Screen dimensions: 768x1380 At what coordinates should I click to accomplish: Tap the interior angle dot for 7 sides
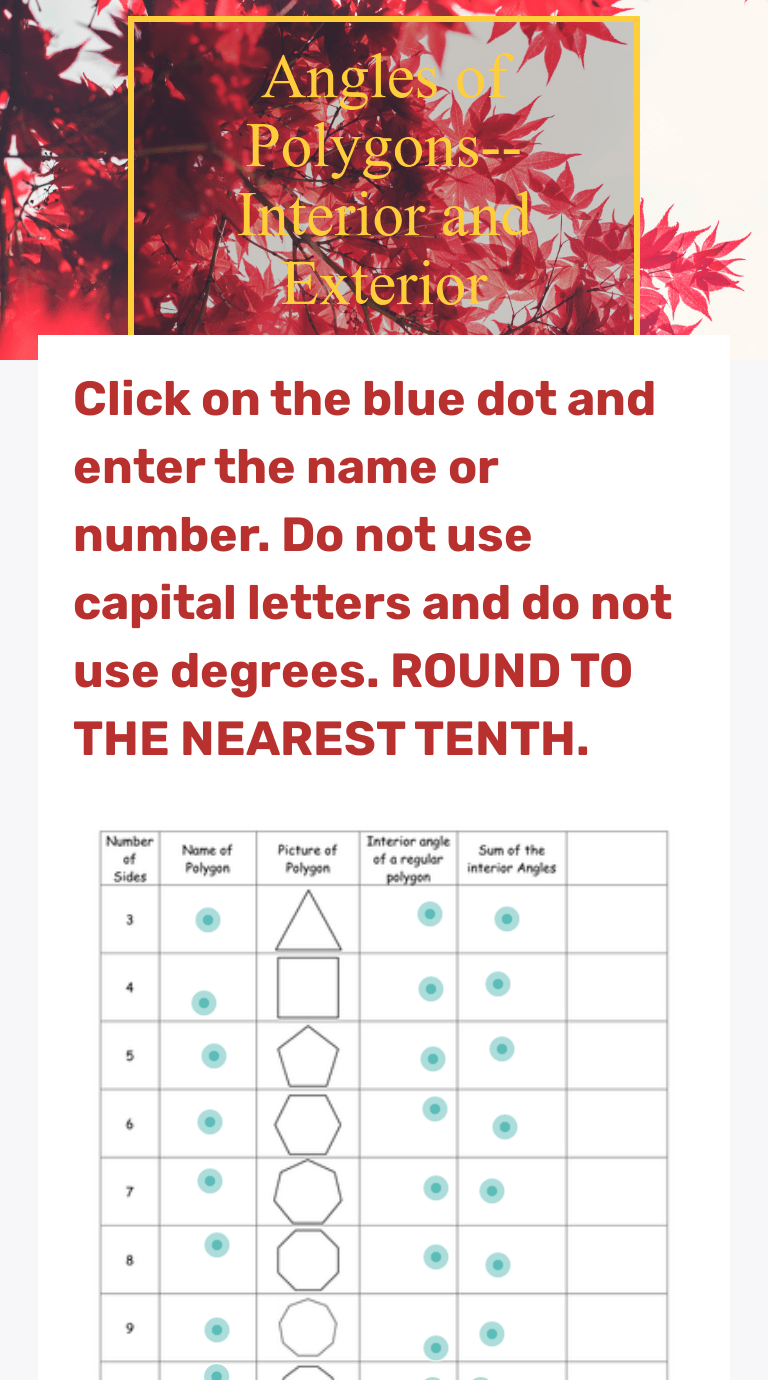[x=436, y=1188]
